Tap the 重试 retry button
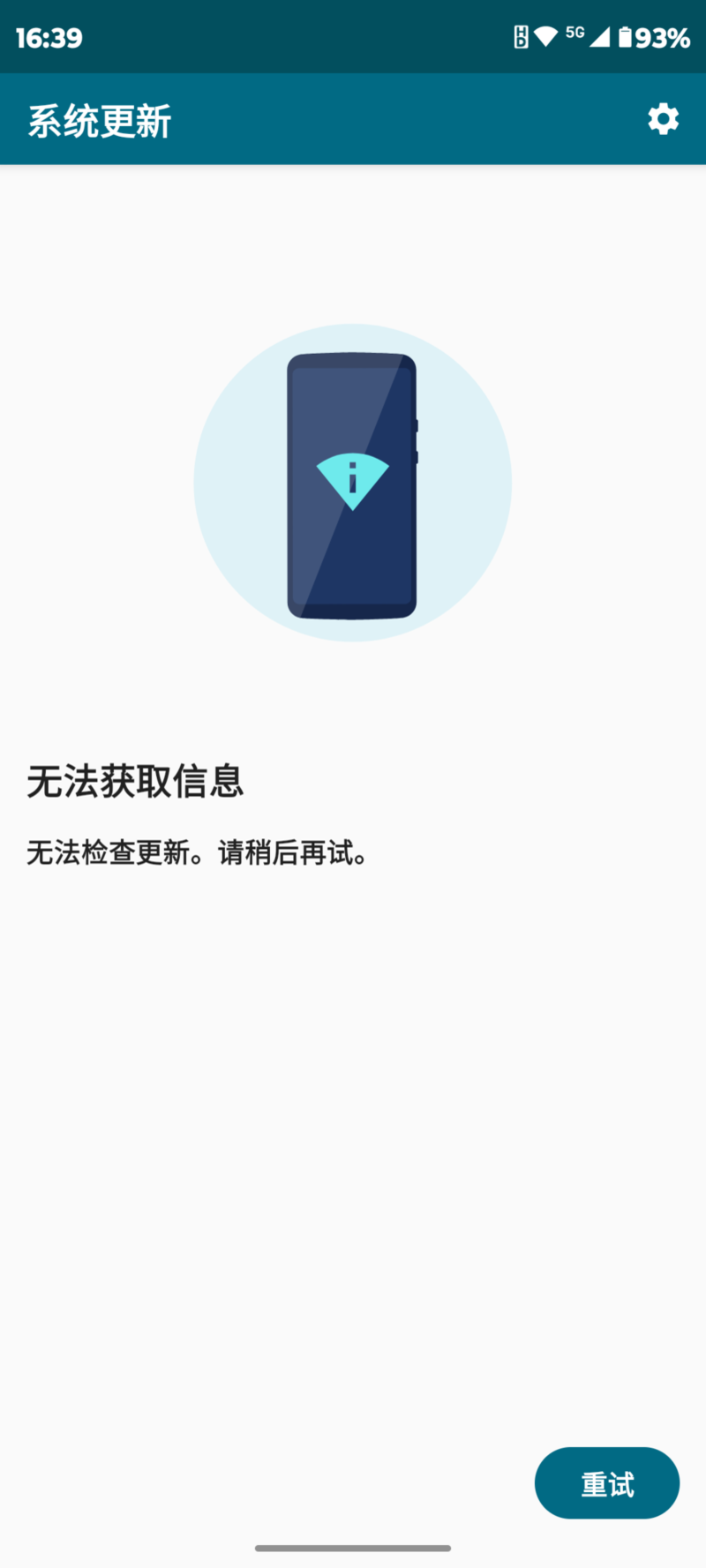 pos(607,1482)
